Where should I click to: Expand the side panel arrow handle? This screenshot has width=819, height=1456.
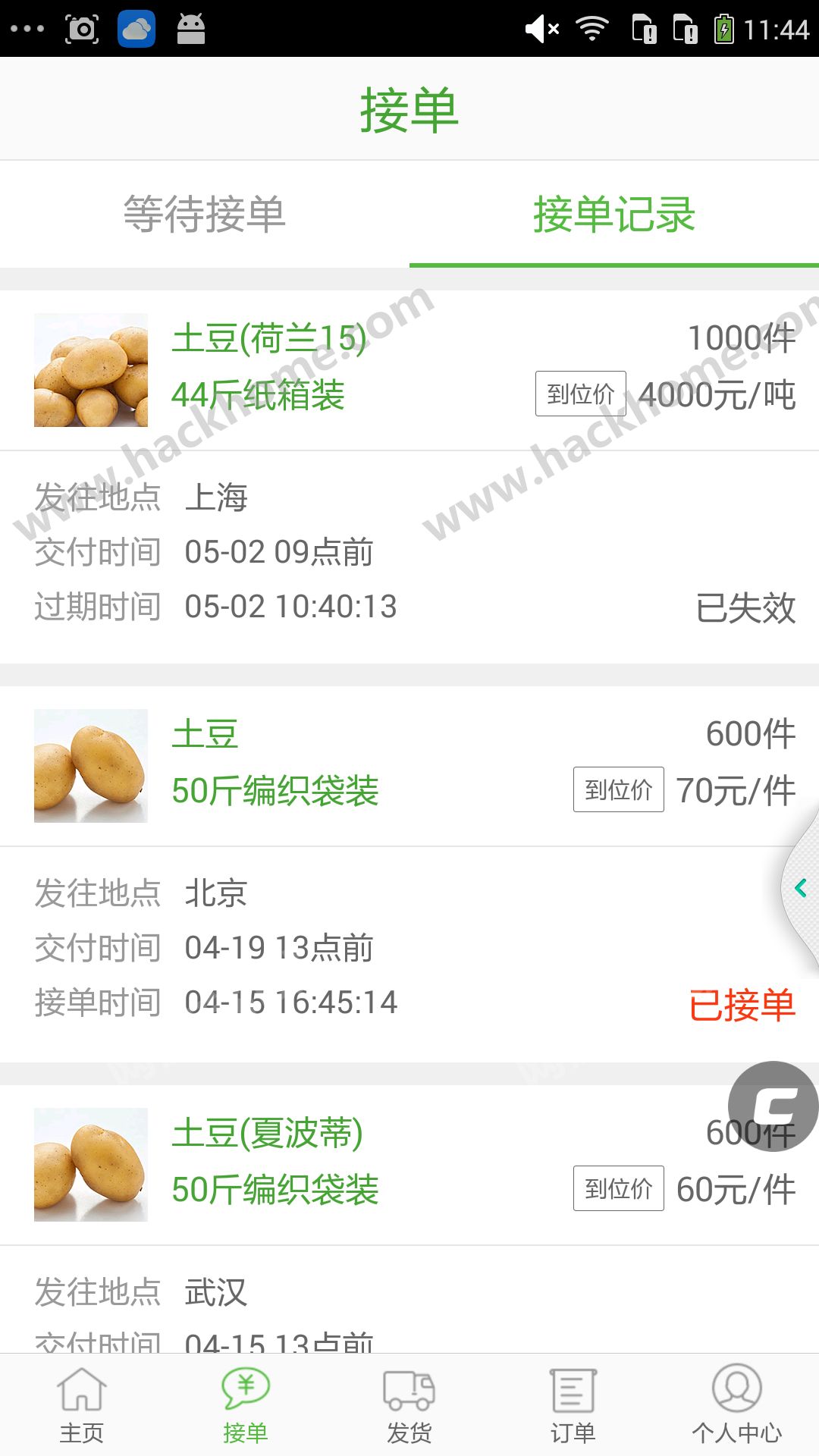(800, 888)
